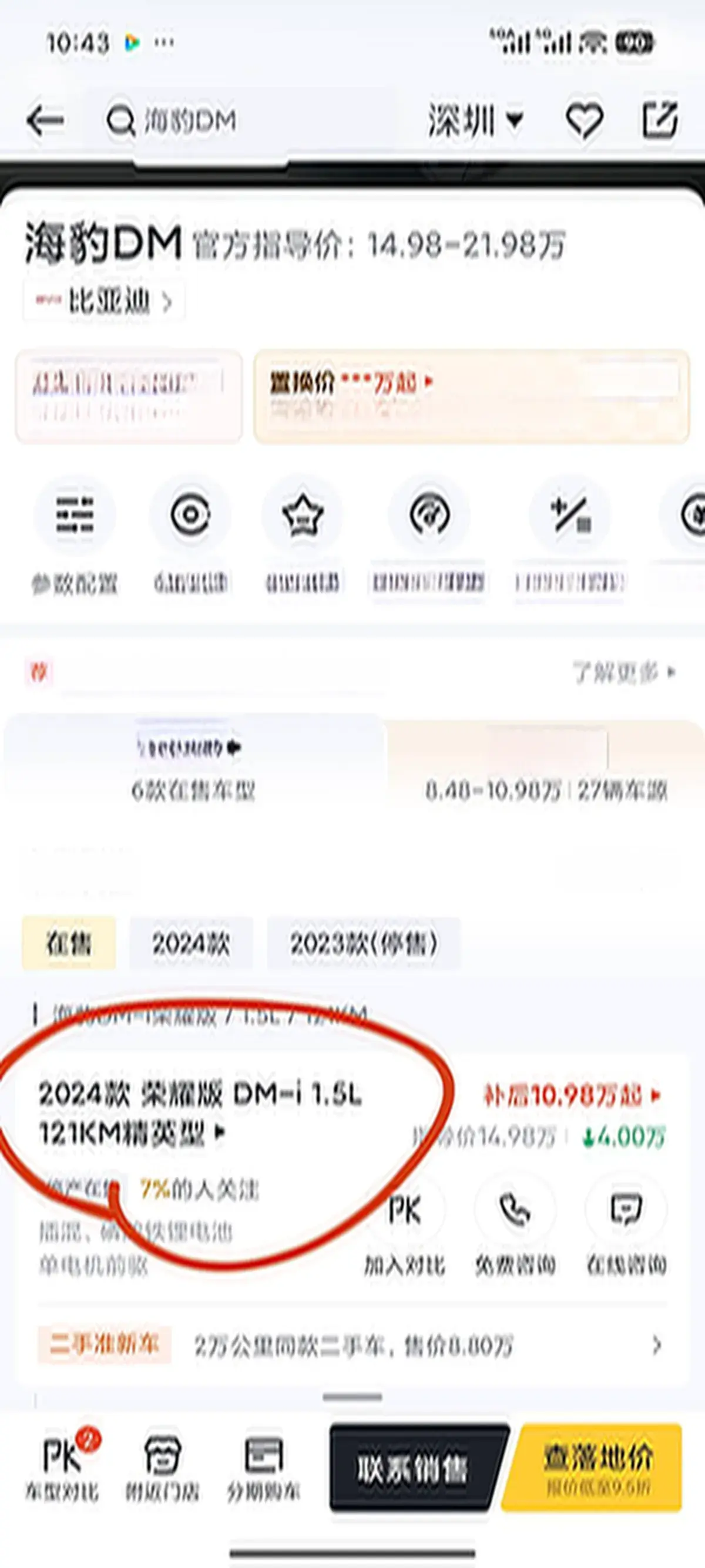Image resolution: width=705 pixels, height=1568 pixels.
Task: Select the 在售 filter tab
Action: point(68,943)
